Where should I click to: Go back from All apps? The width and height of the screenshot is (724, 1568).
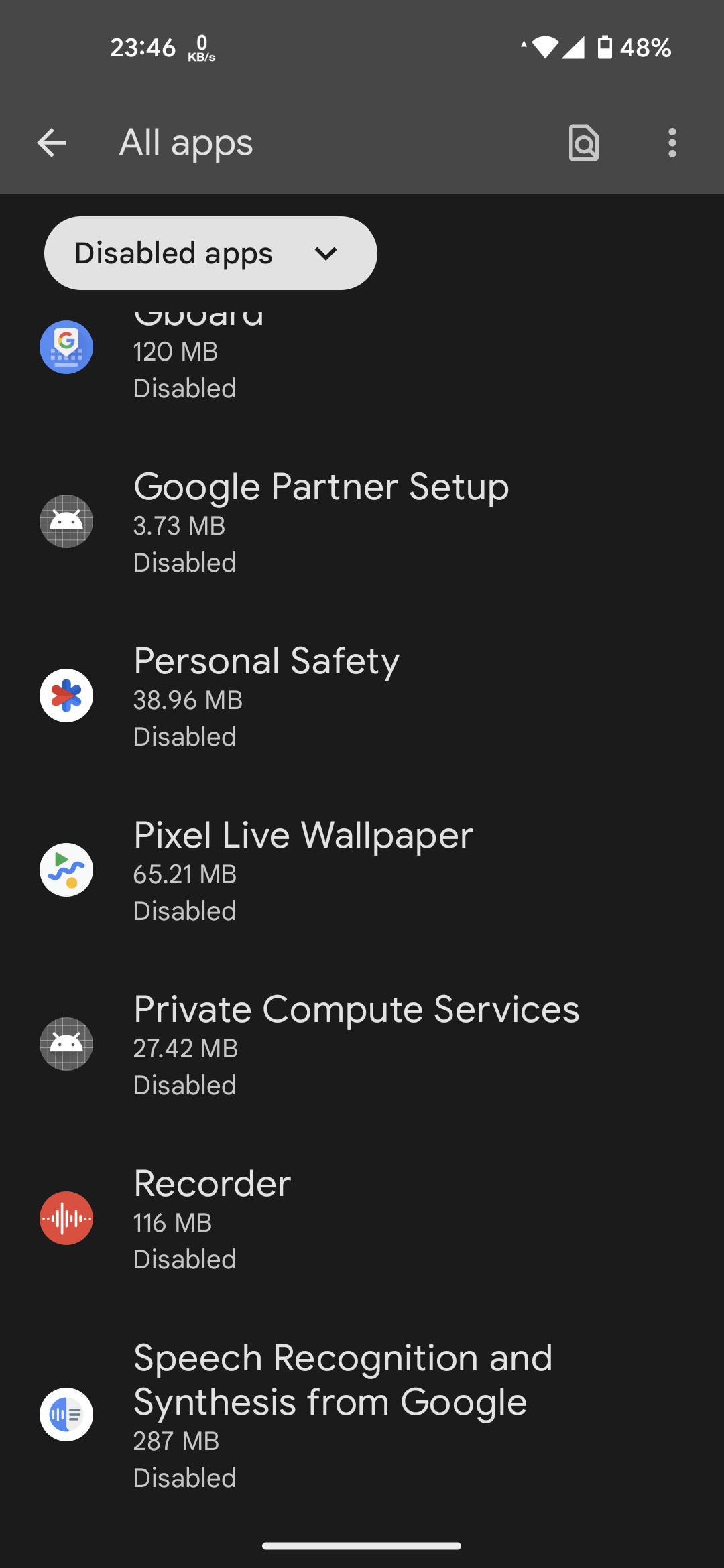tap(52, 143)
